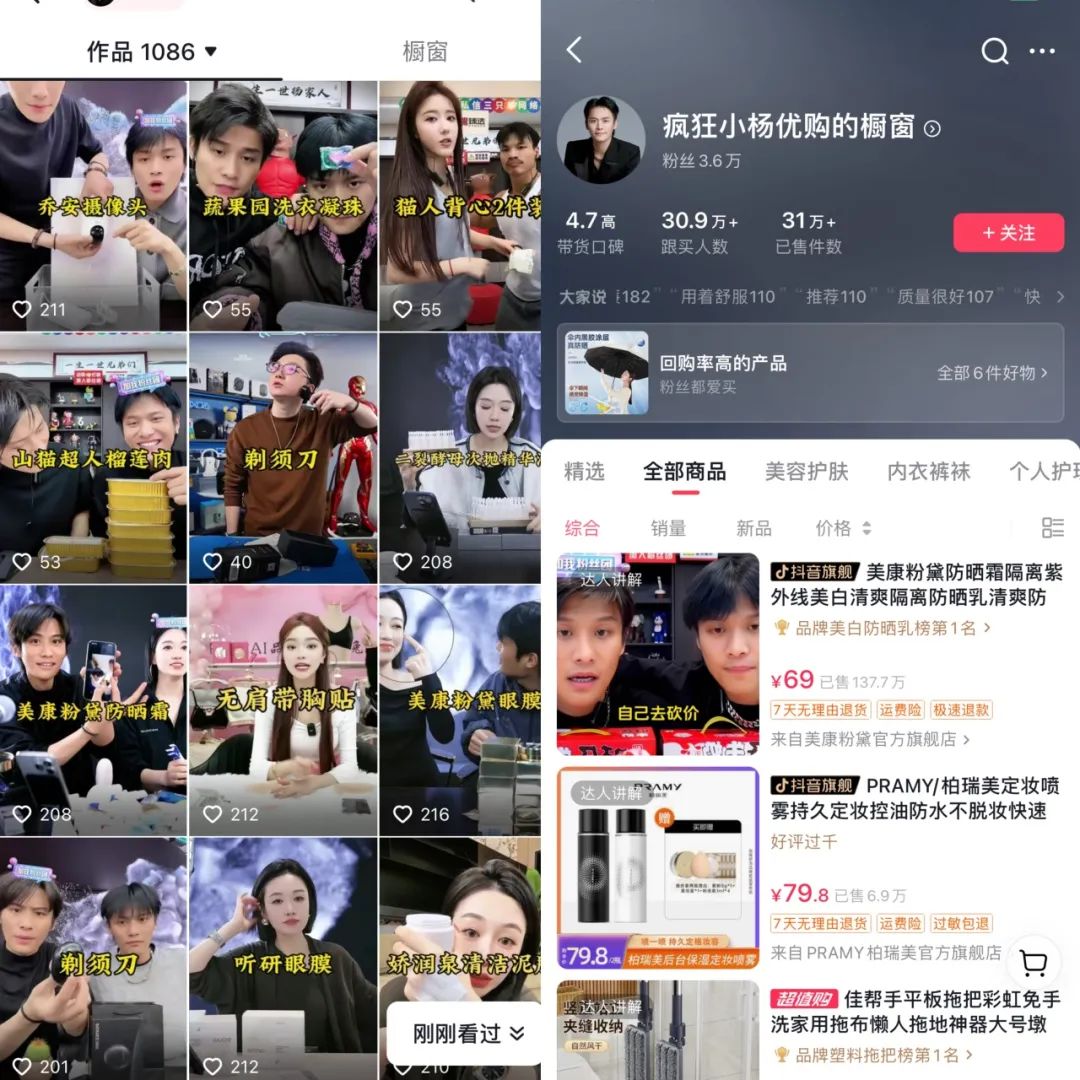Image resolution: width=1080 pixels, height=1080 pixels.
Task: Select the 美容护肤 category tab
Action: point(807,472)
